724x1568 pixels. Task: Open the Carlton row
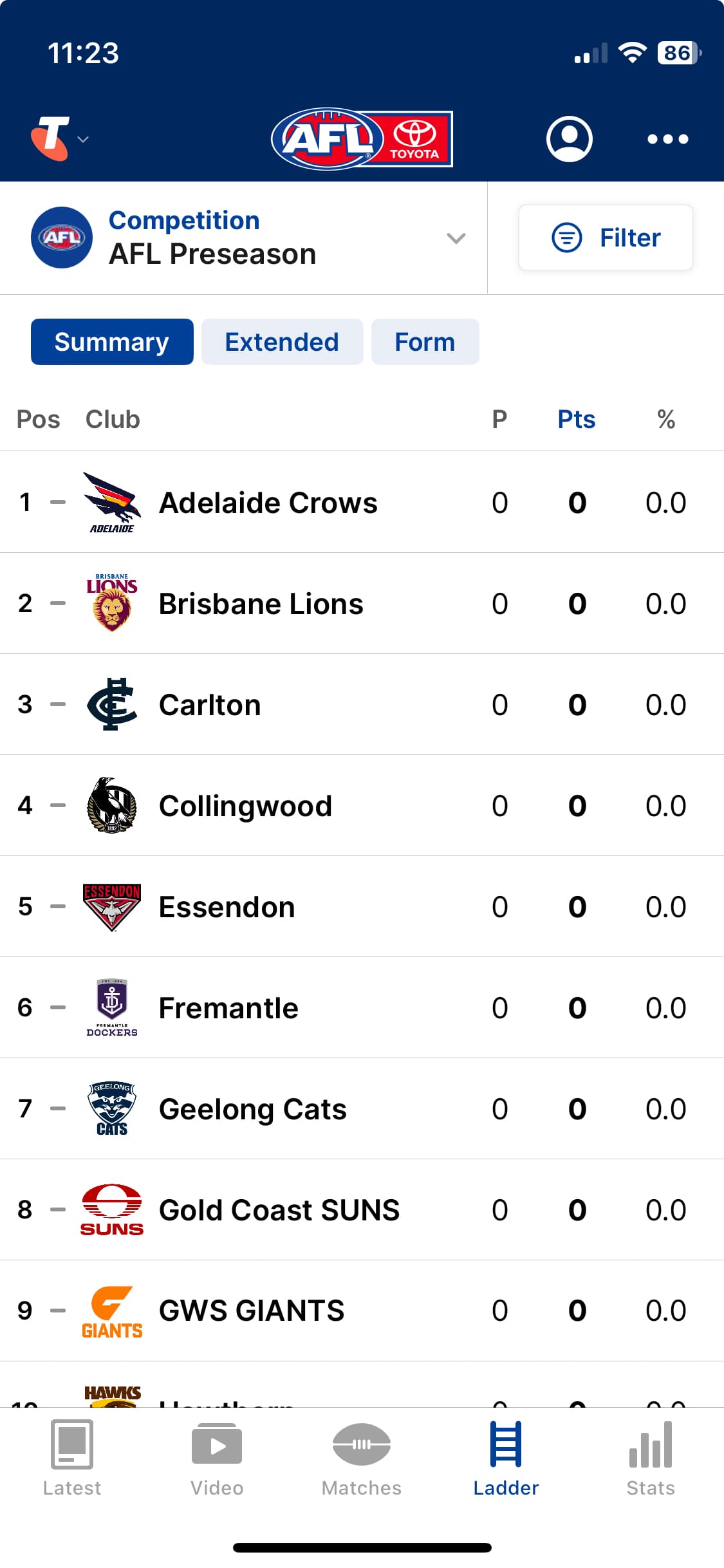362,704
